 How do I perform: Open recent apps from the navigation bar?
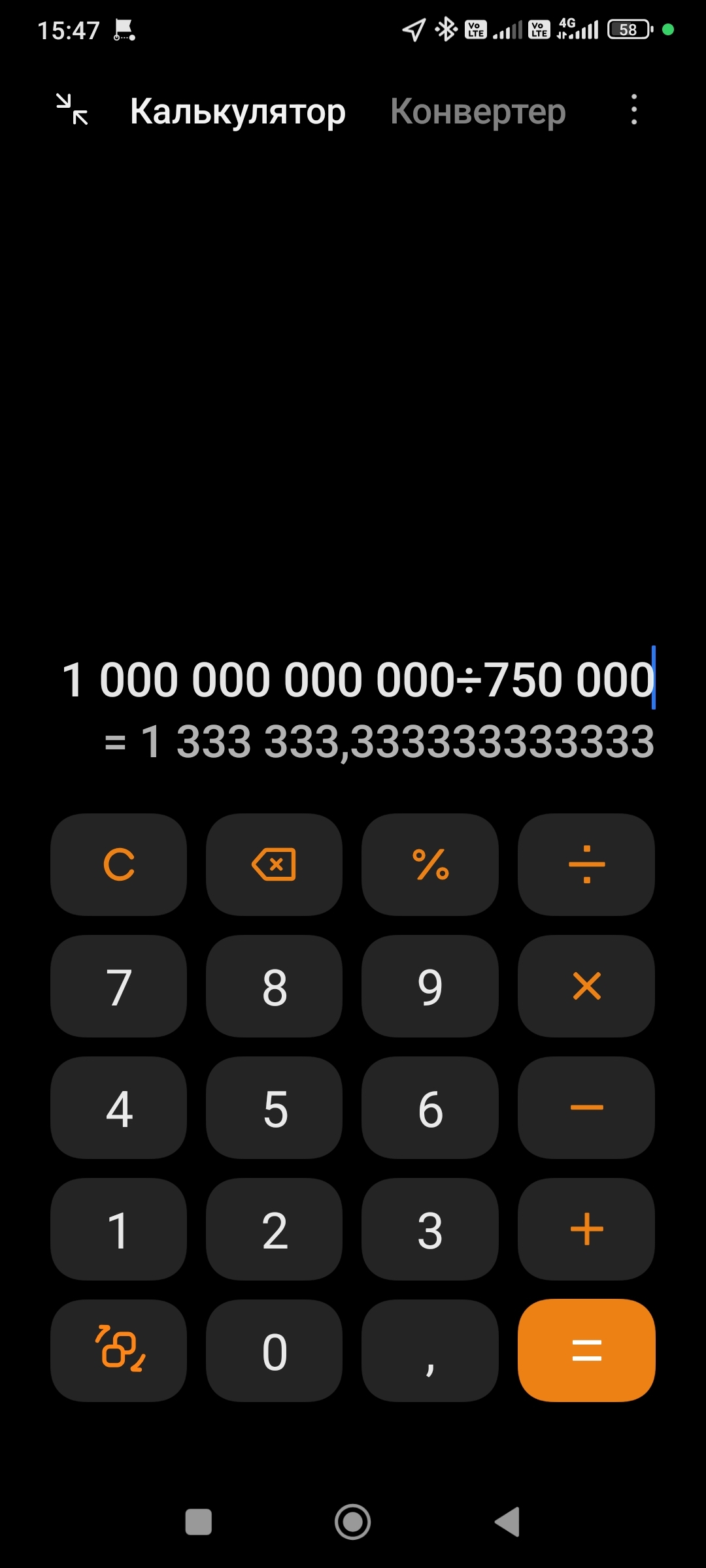(199, 1522)
